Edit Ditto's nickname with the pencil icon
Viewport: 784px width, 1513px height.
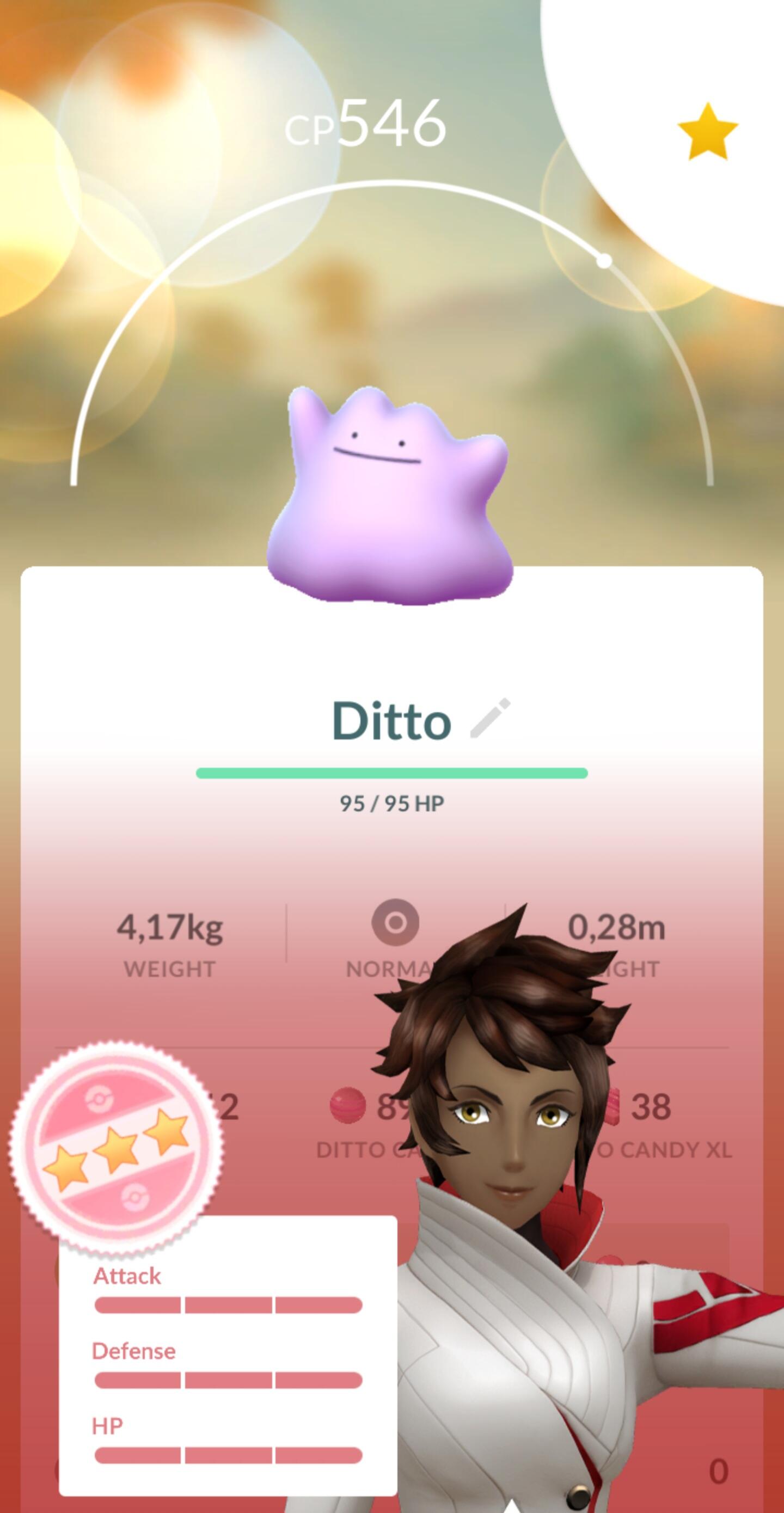(491, 718)
